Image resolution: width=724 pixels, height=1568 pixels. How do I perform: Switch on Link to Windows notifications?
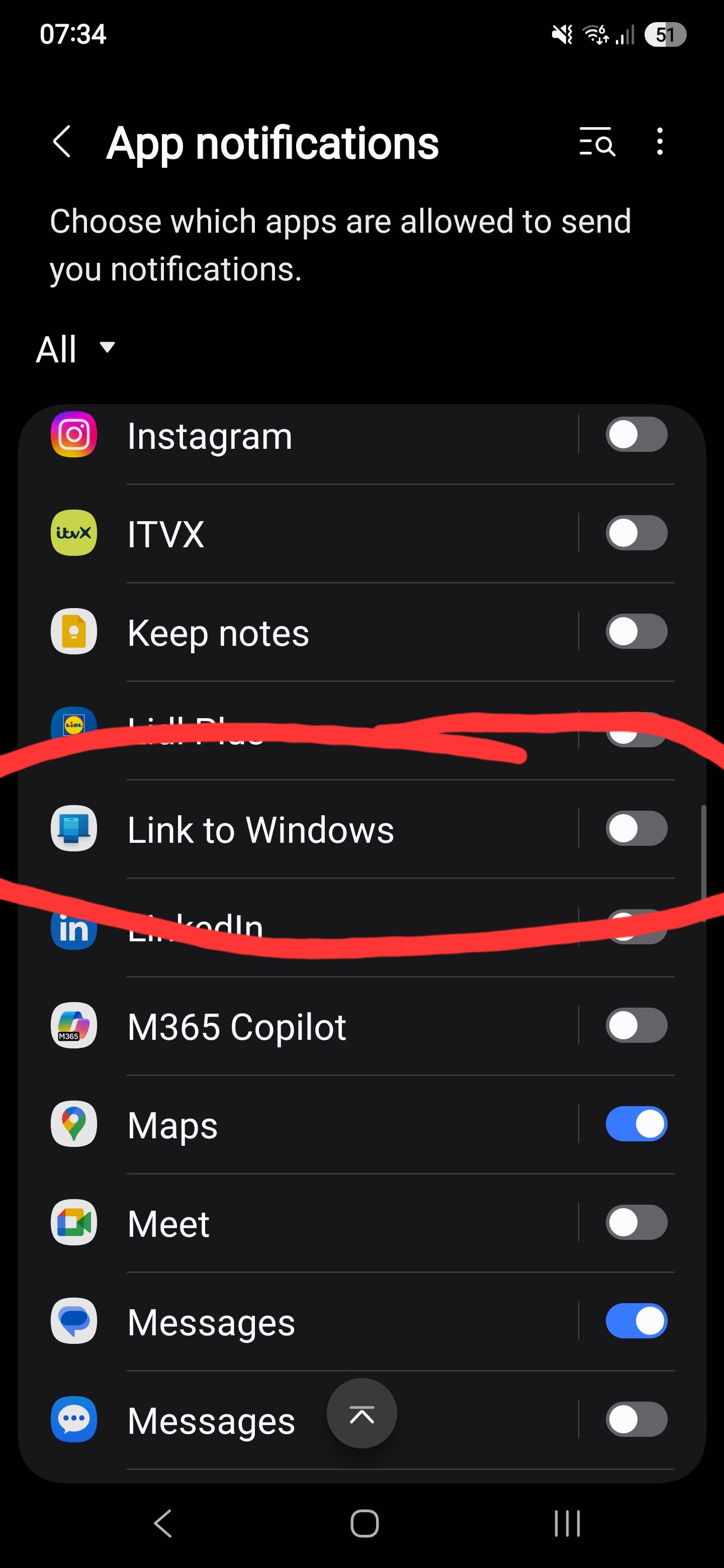(x=636, y=830)
